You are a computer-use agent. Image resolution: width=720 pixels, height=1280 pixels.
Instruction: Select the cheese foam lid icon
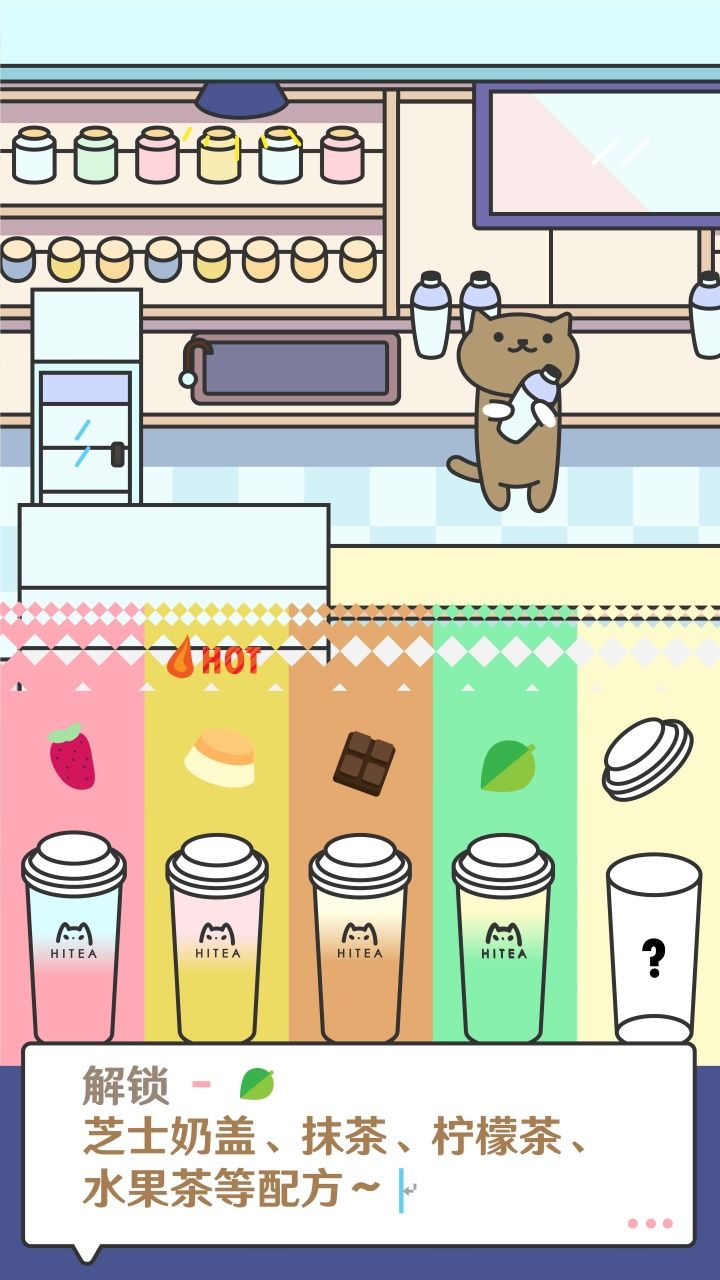pos(648,755)
